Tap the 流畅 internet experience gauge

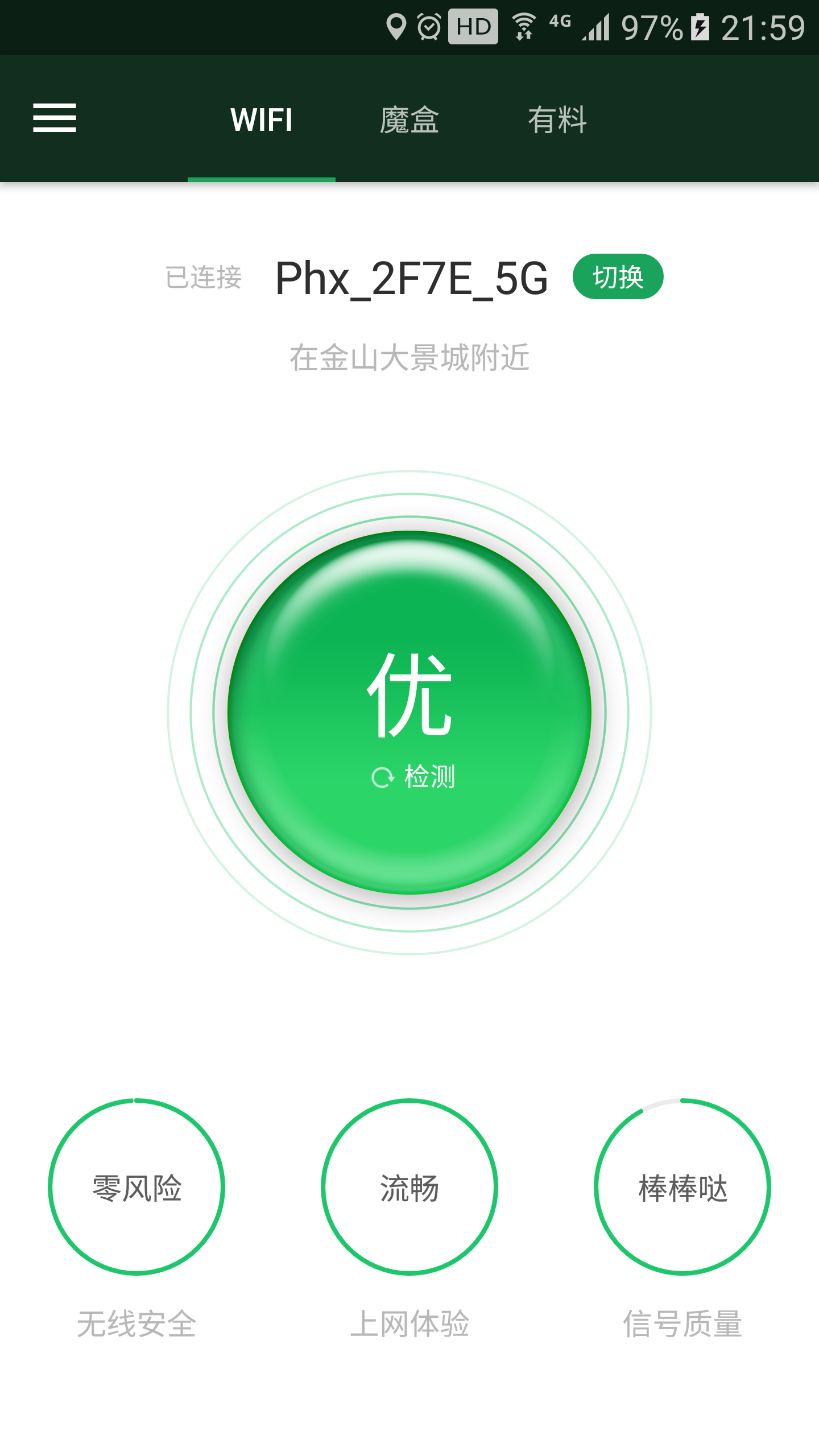[409, 1186]
